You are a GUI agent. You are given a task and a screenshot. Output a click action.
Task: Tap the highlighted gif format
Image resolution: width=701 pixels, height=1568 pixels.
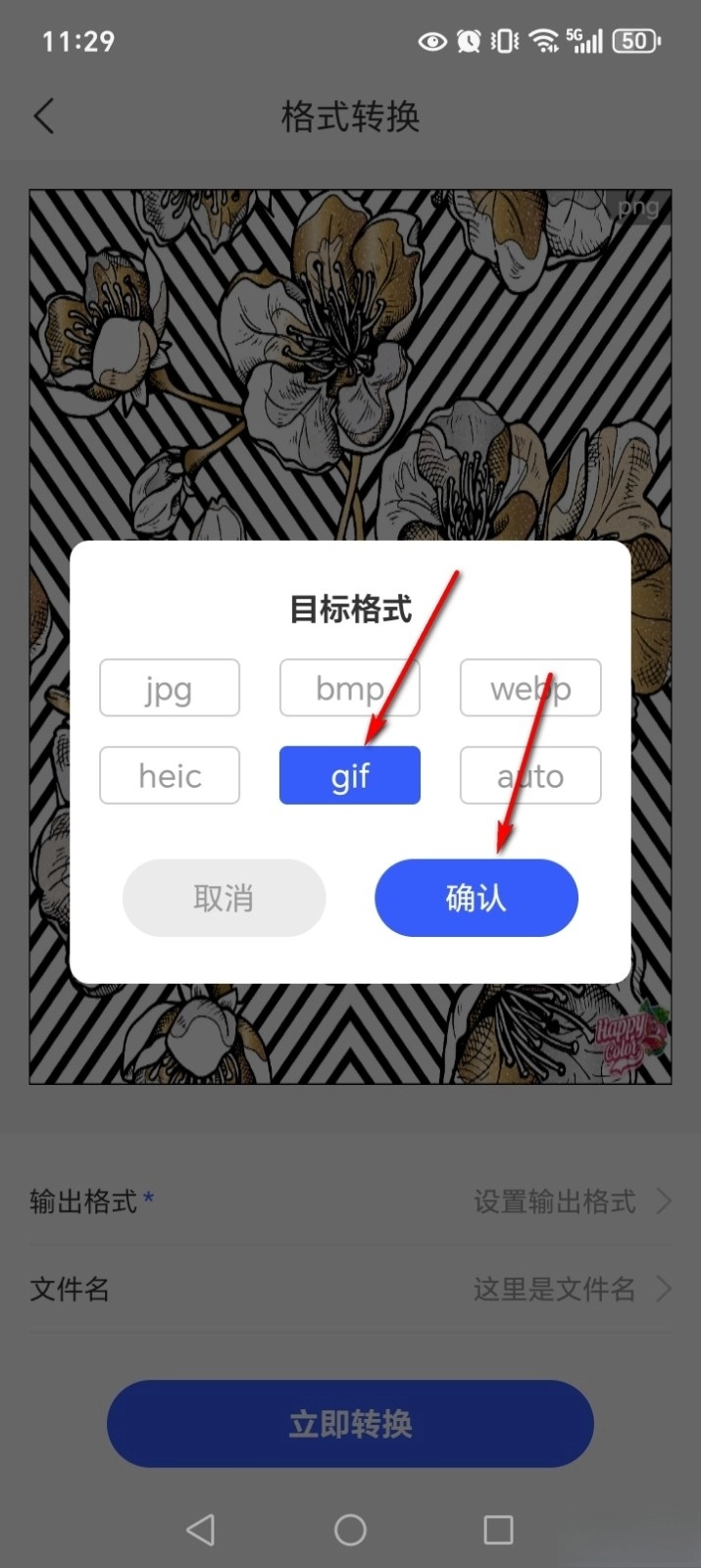tap(350, 775)
